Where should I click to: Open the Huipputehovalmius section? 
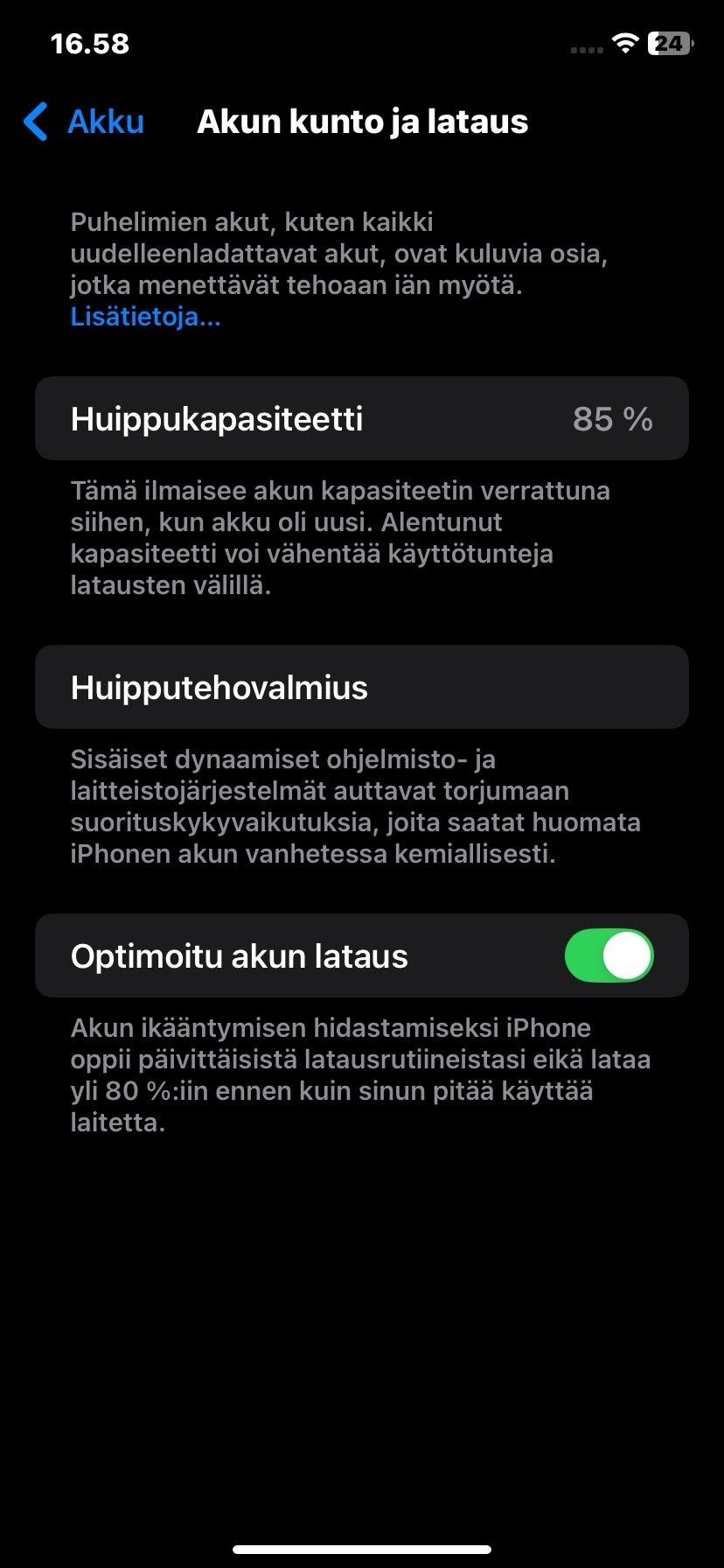pyautogui.click(x=362, y=687)
